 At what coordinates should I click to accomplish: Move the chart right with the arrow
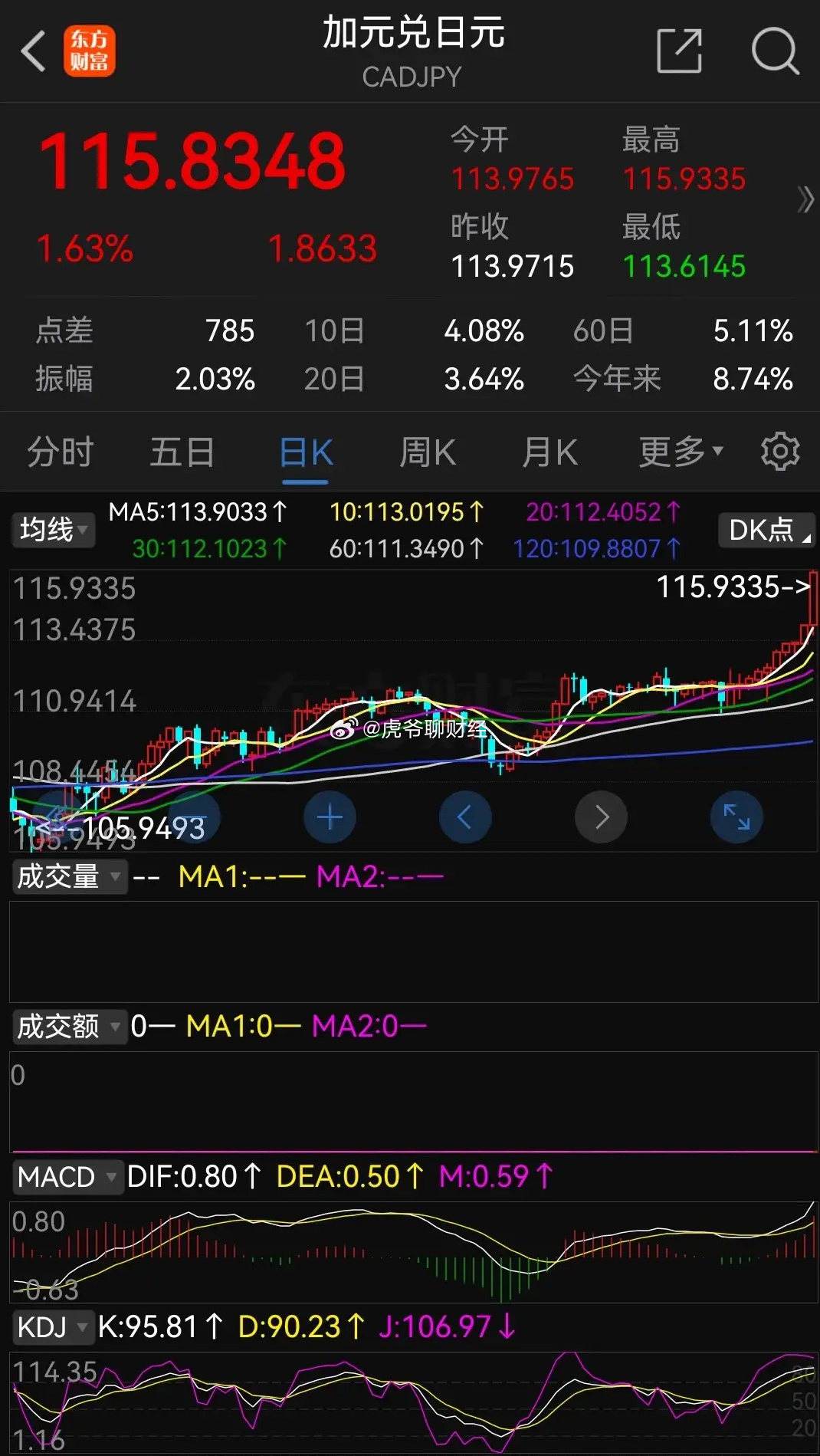602,817
